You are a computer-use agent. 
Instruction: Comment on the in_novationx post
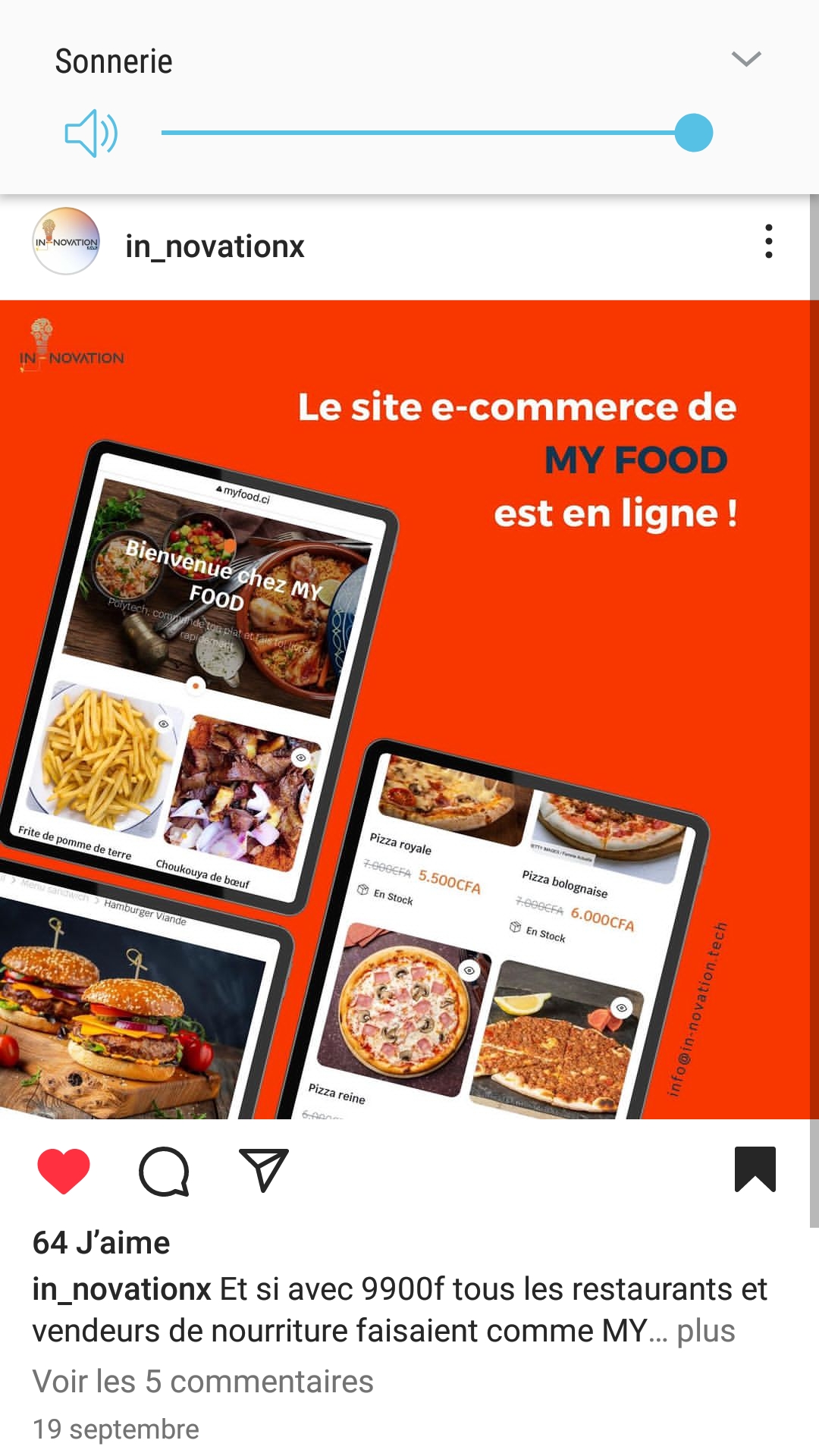click(x=164, y=1170)
